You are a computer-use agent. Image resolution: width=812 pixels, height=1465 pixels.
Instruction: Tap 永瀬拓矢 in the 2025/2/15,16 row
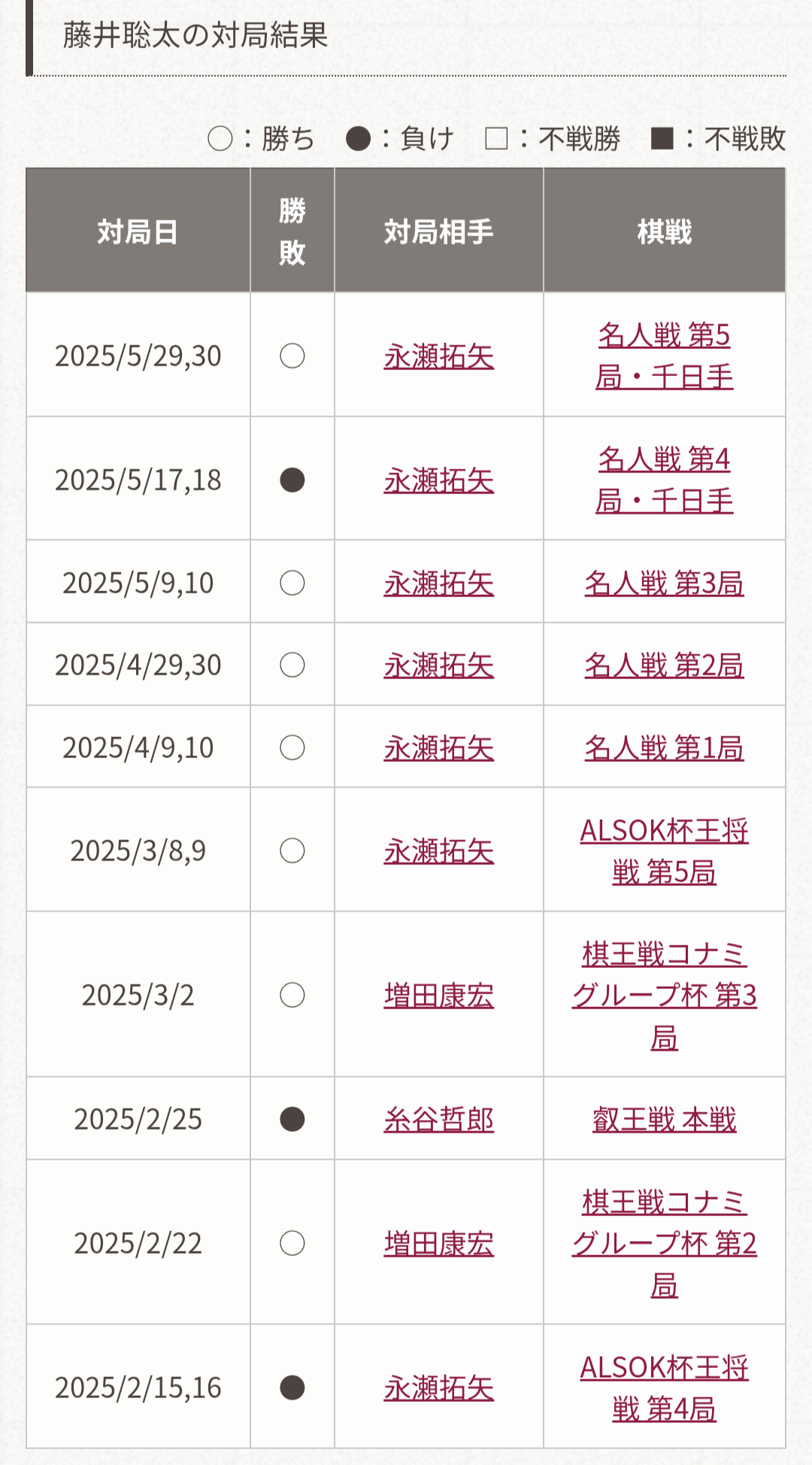439,1388
